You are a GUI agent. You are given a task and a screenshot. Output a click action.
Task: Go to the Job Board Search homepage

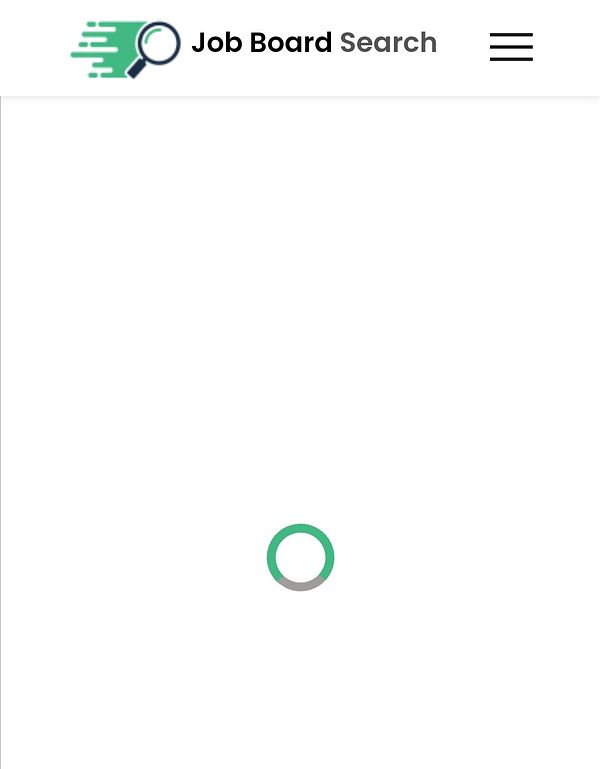(x=254, y=46)
